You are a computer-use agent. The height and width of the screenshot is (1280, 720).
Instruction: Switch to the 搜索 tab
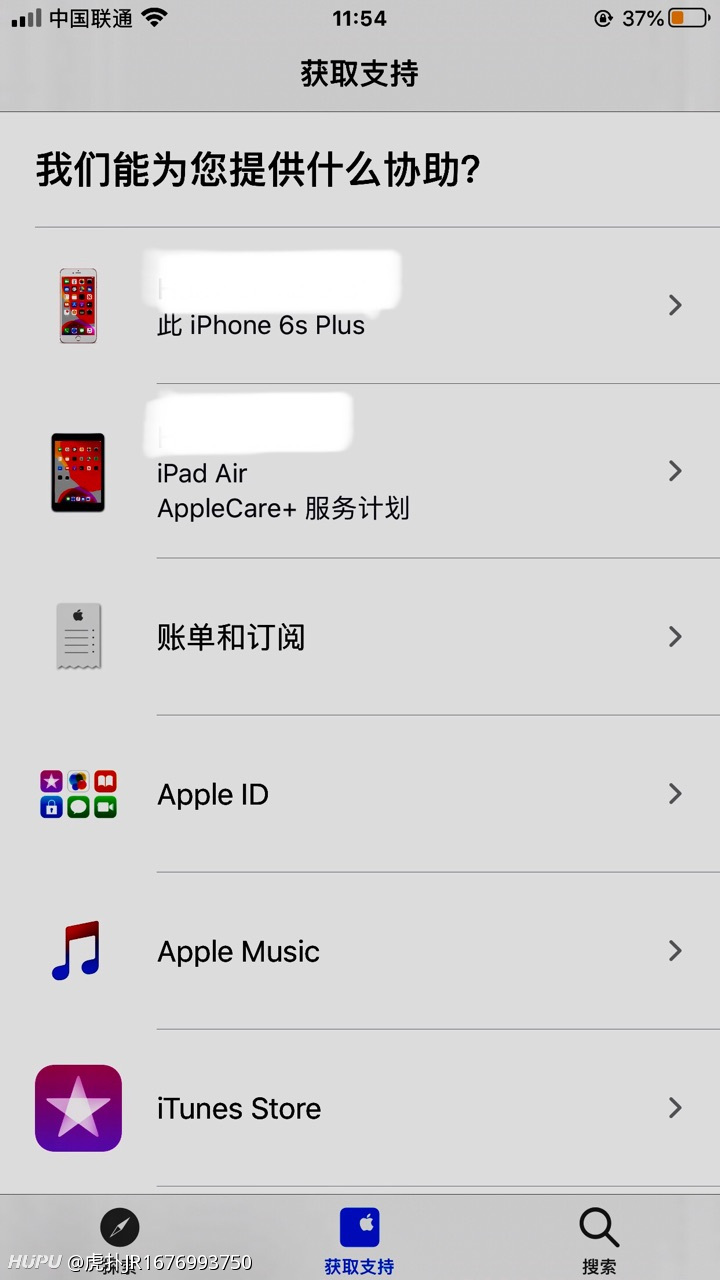(x=599, y=1240)
